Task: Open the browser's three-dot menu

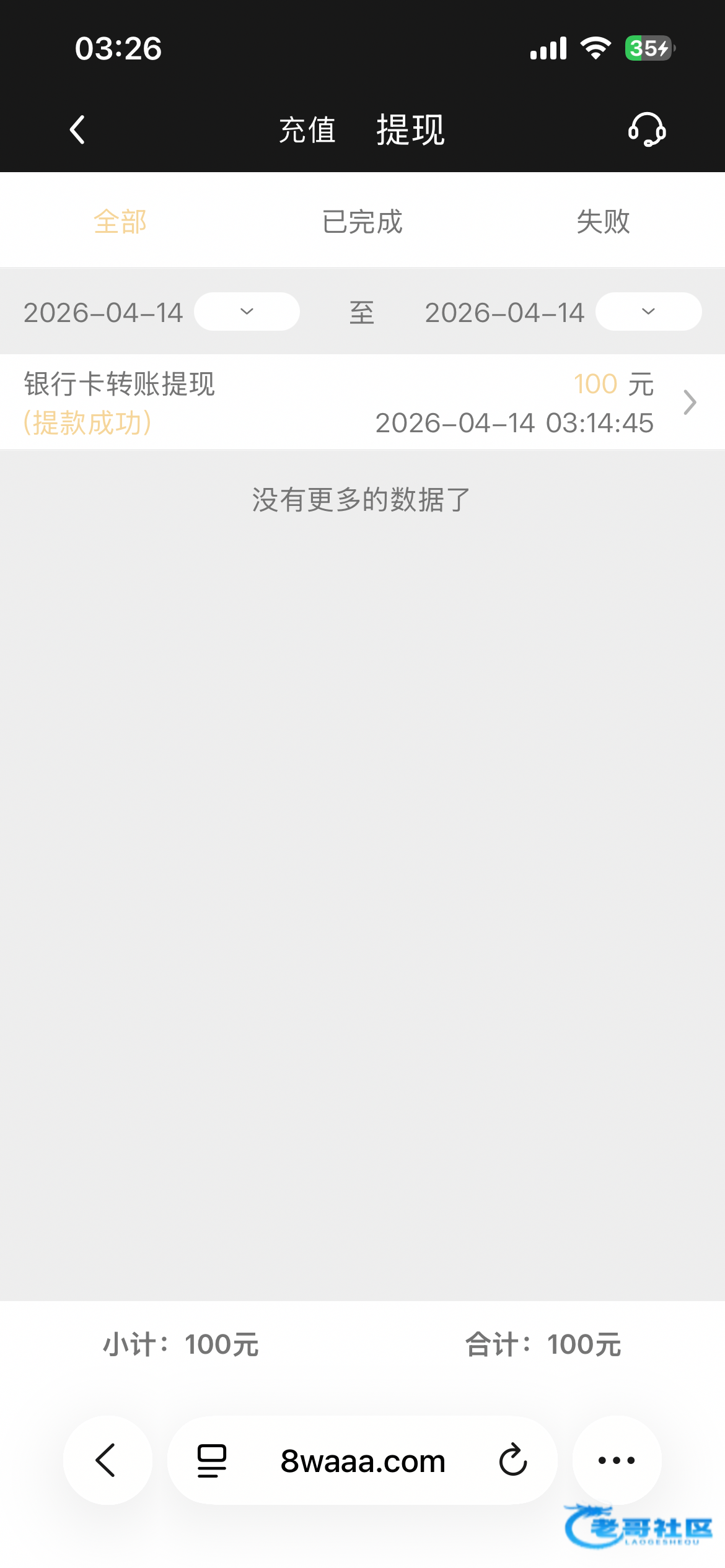Action: [x=617, y=1460]
